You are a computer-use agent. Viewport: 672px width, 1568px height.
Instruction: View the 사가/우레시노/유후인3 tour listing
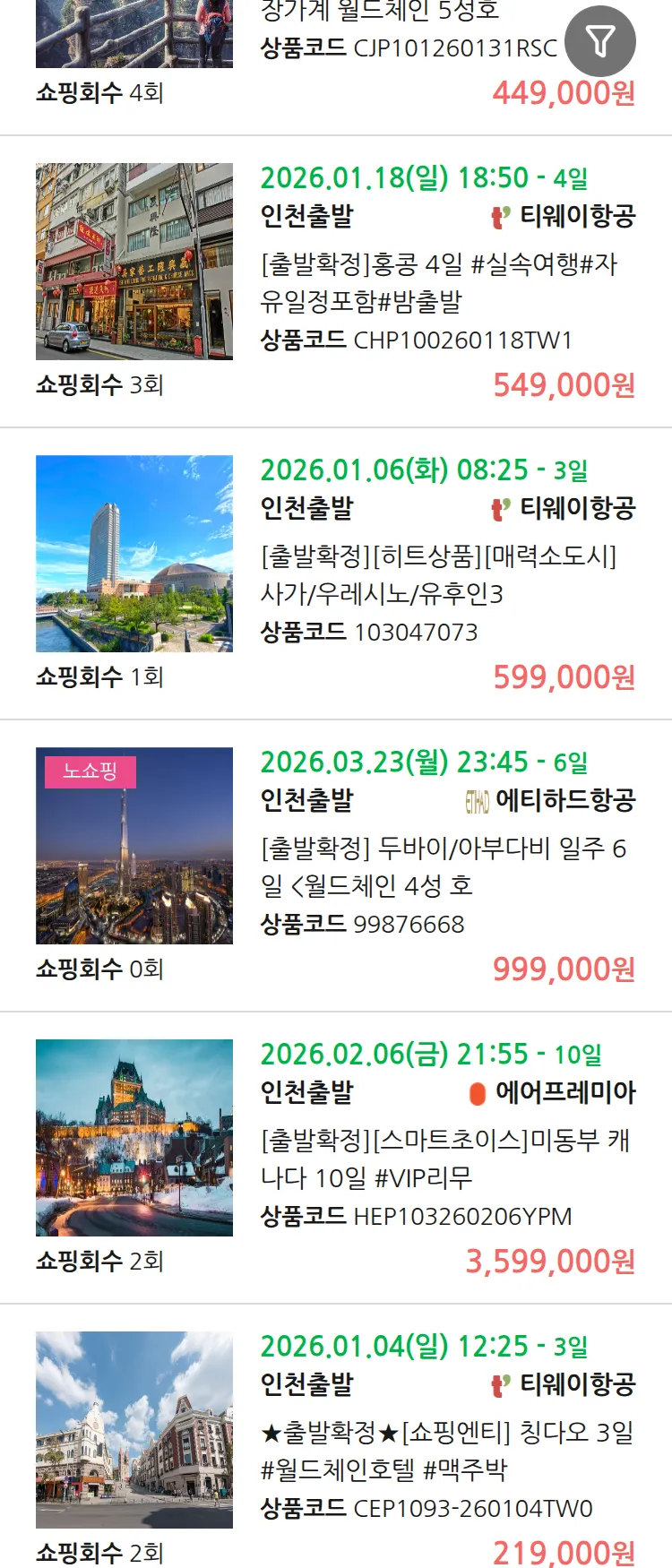pyautogui.click(x=438, y=574)
